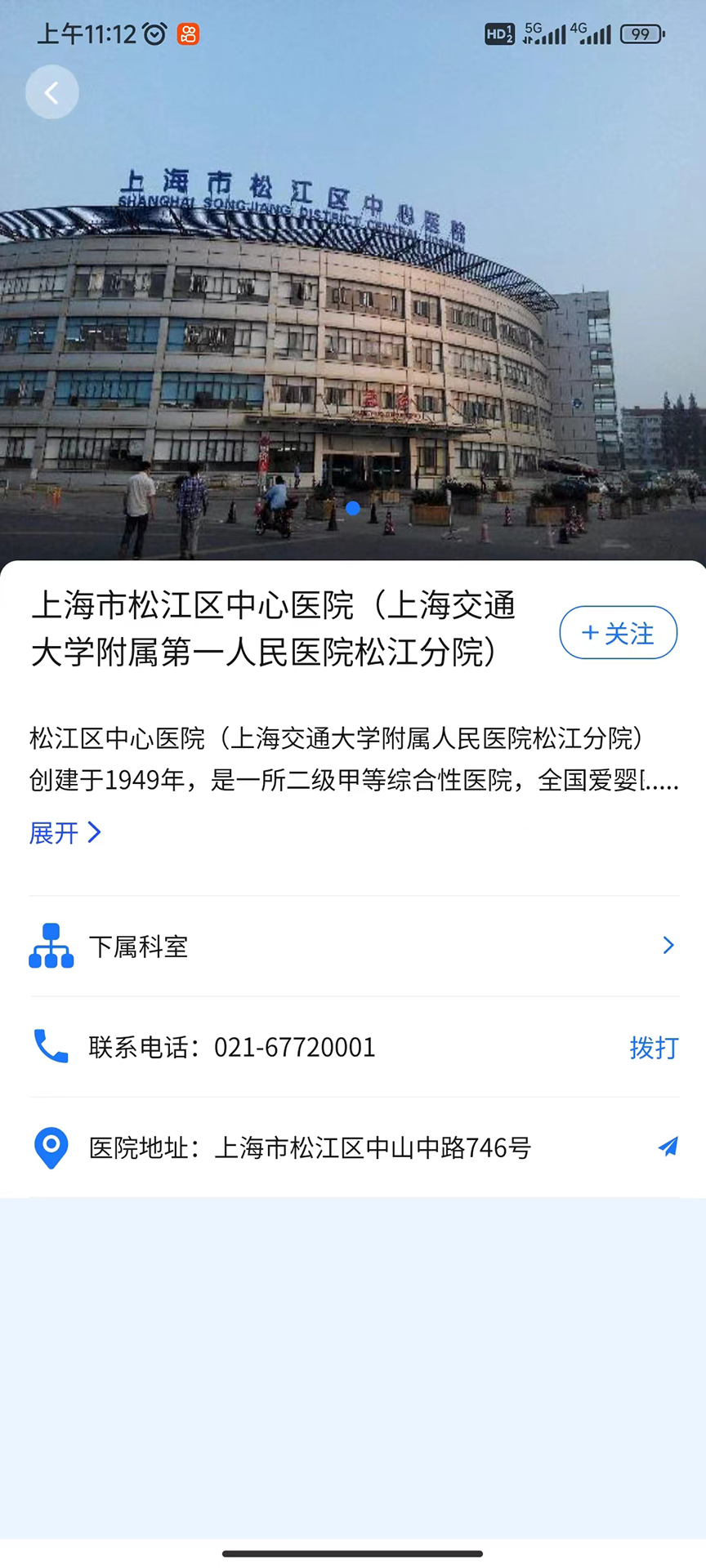This screenshot has height=1568, width=706.
Task: Open the Kuaishou icon in the status bar
Action: [x=186, y=33]
